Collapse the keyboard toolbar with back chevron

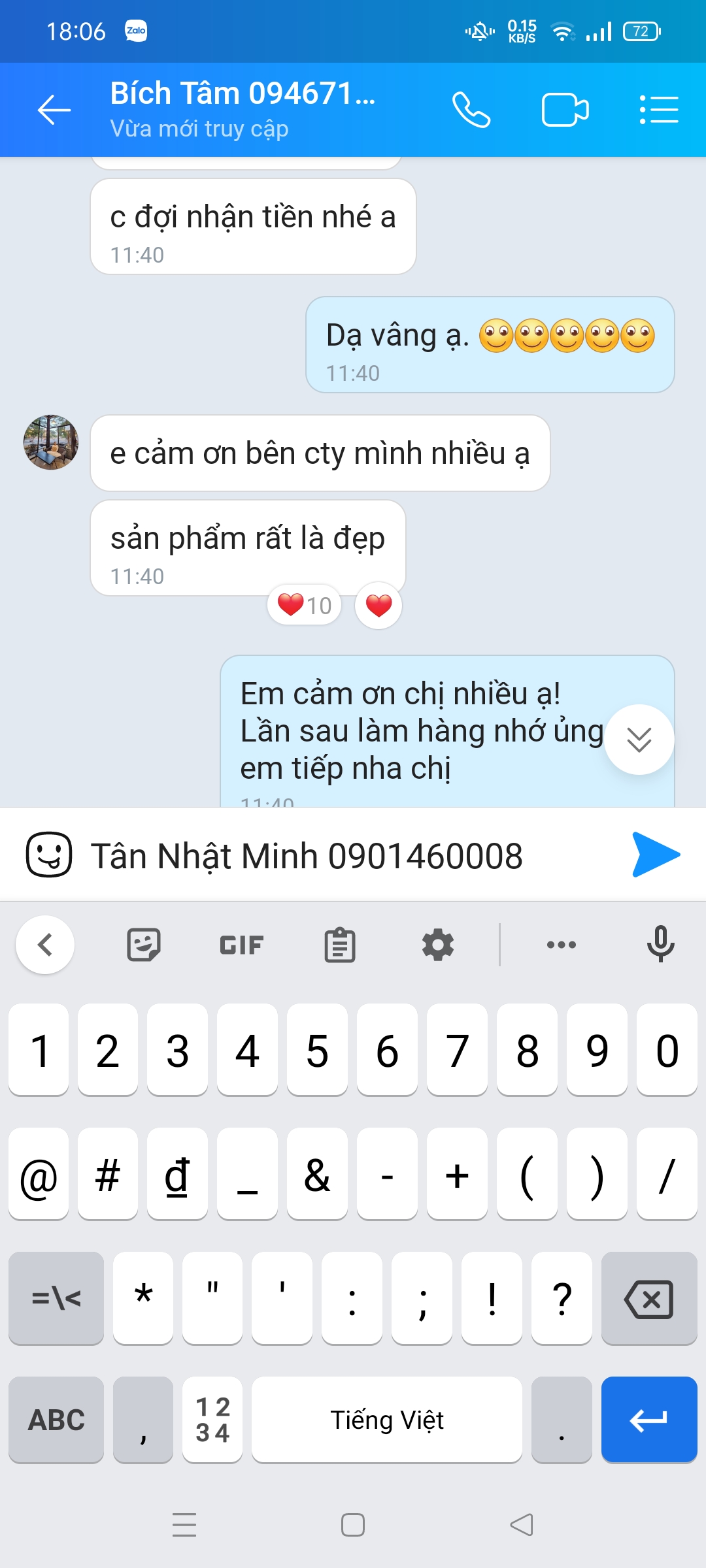coord(45,945)
